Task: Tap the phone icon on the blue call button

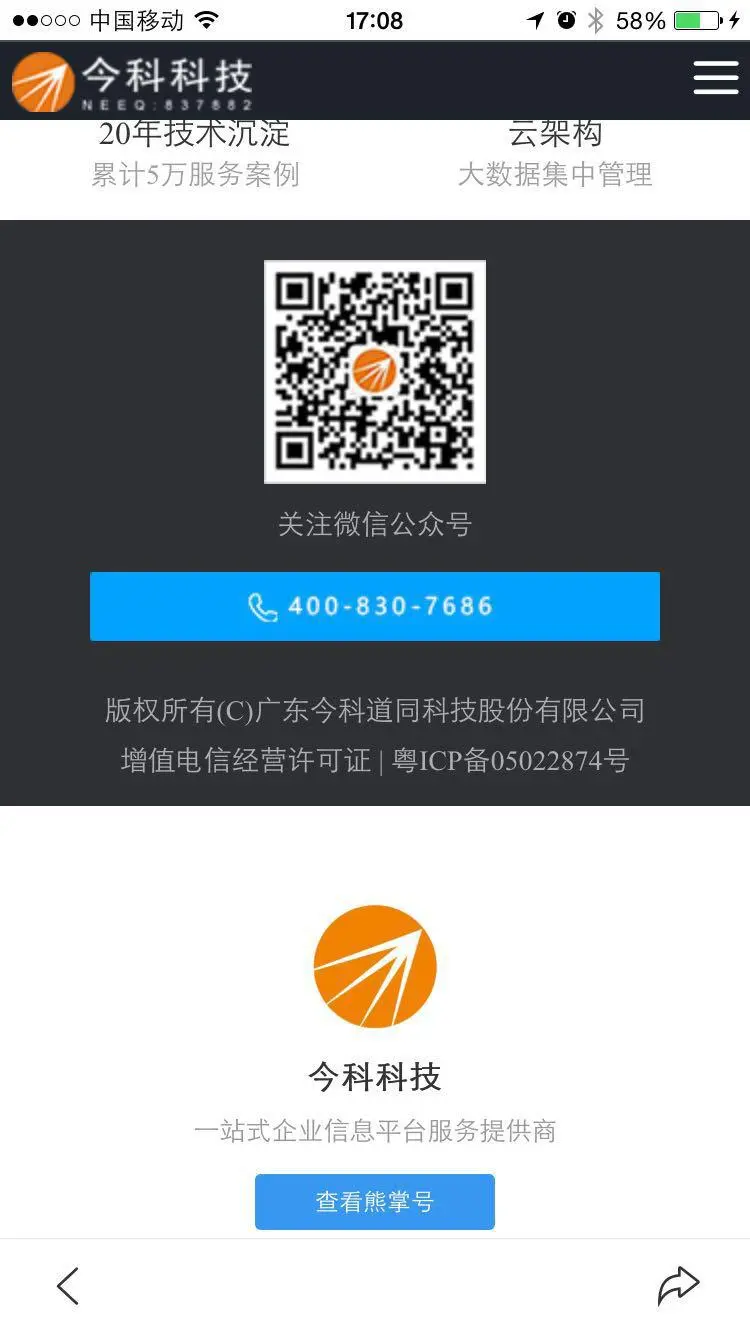Action: [x=262, y=606]
